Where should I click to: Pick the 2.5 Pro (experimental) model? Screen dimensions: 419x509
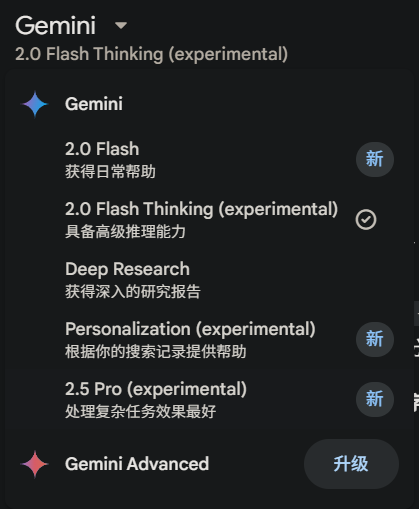pyautogui.click(x=209, y=399)
